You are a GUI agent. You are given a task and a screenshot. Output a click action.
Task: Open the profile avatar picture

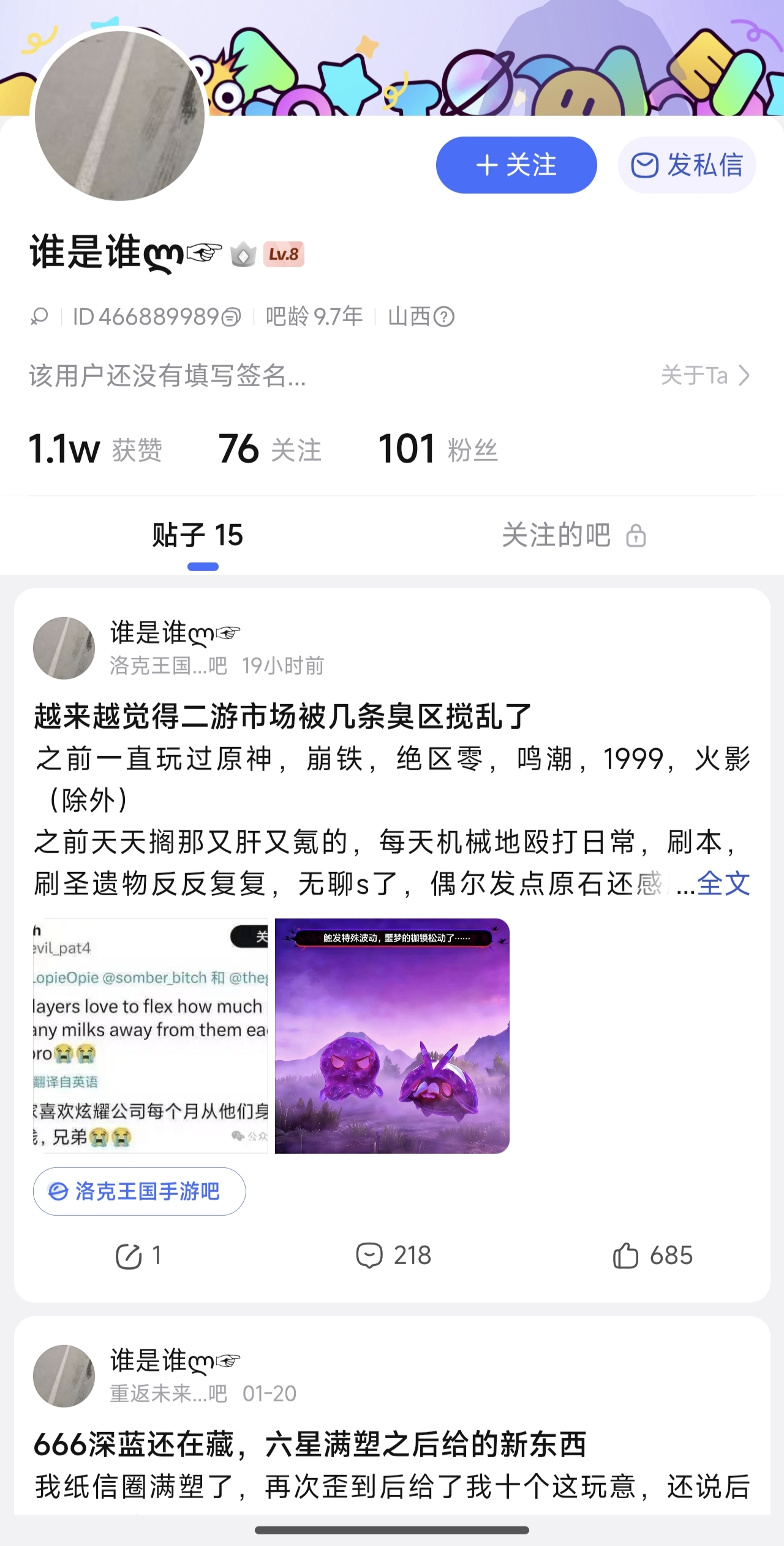[x=120, y=115]
